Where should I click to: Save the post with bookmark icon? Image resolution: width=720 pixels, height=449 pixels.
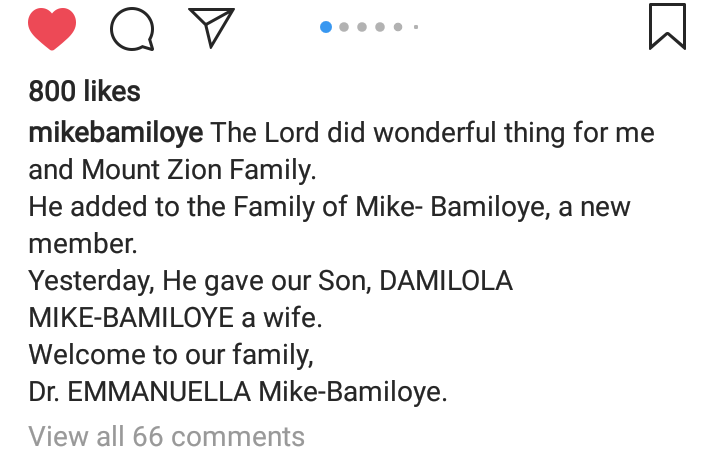click(x=667, y=27)
